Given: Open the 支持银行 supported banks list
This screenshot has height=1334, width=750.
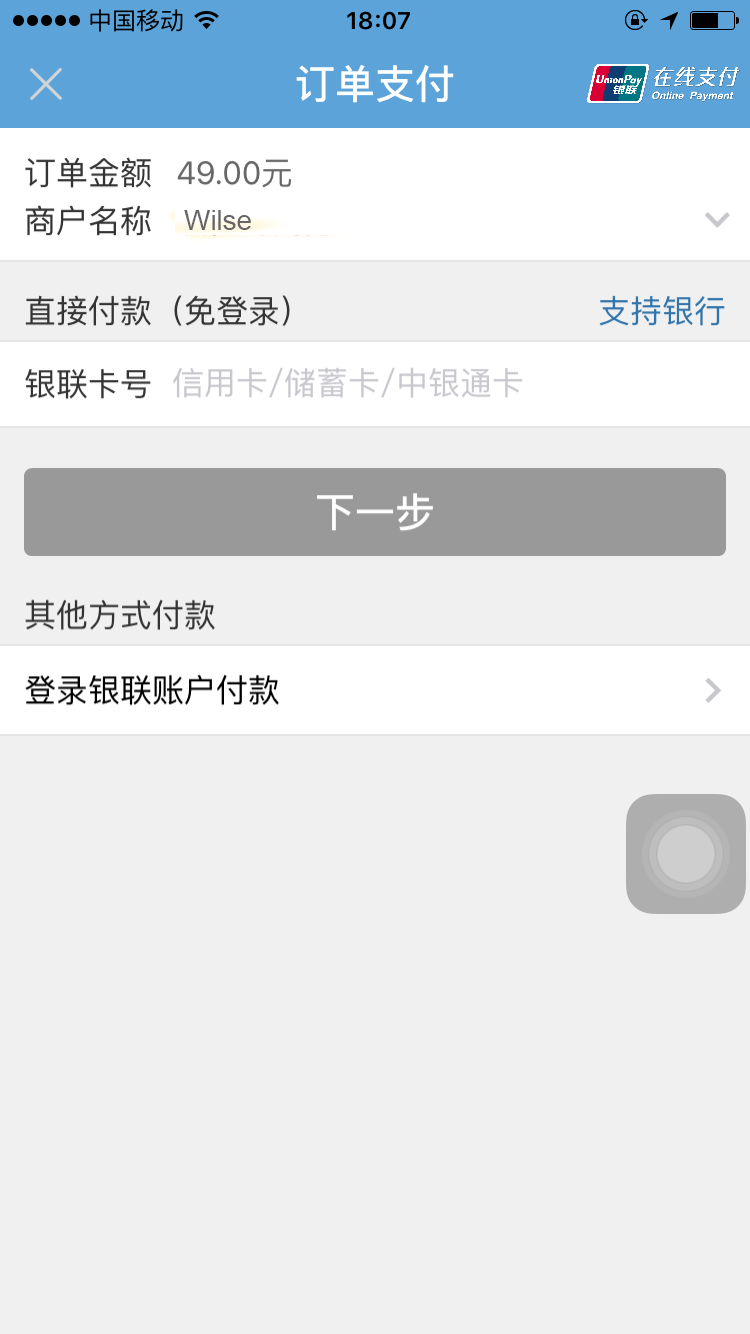Looking at the screenshot, I should 661,312.
